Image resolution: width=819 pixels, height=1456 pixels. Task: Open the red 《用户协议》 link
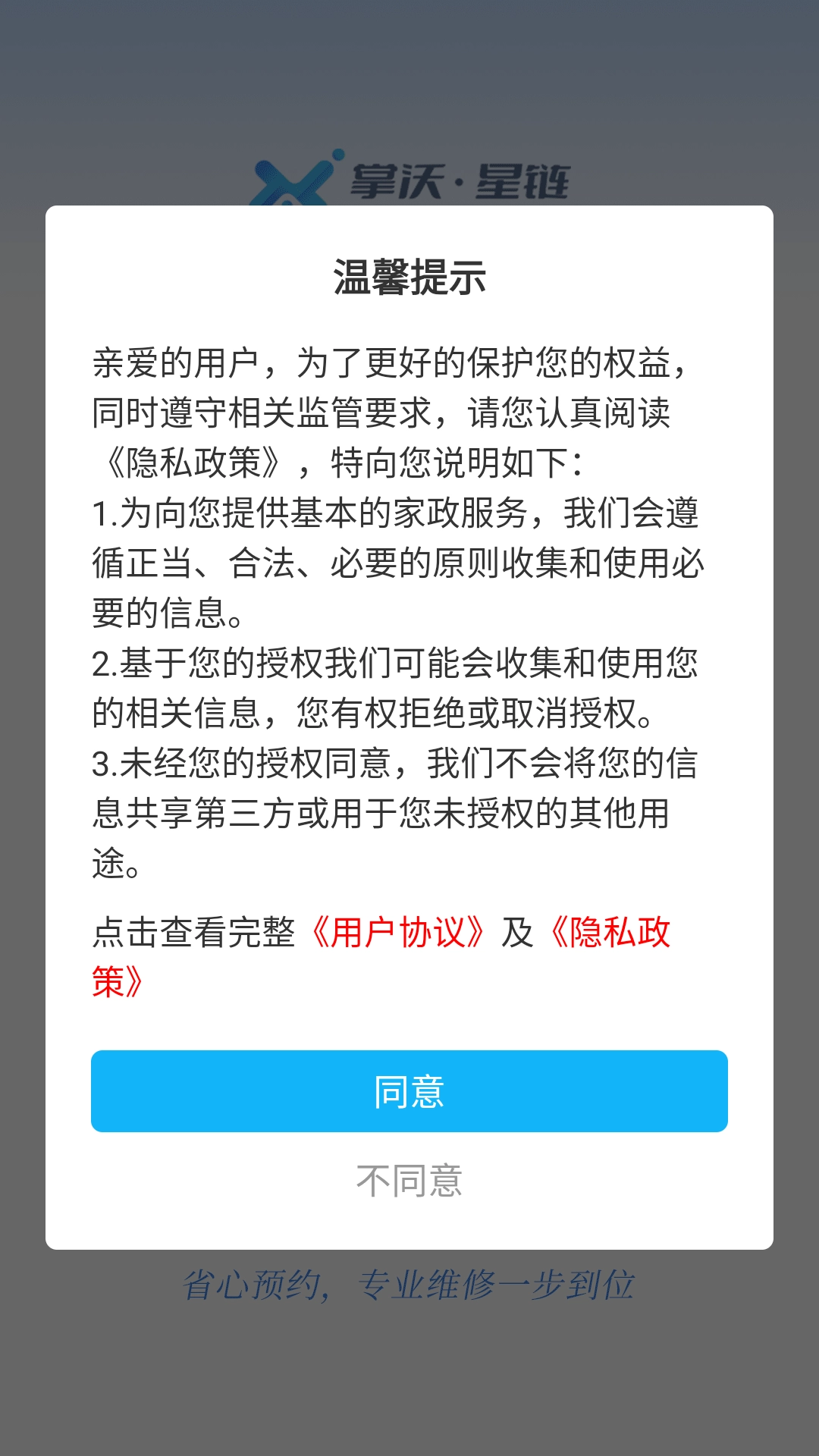(397, 933)
